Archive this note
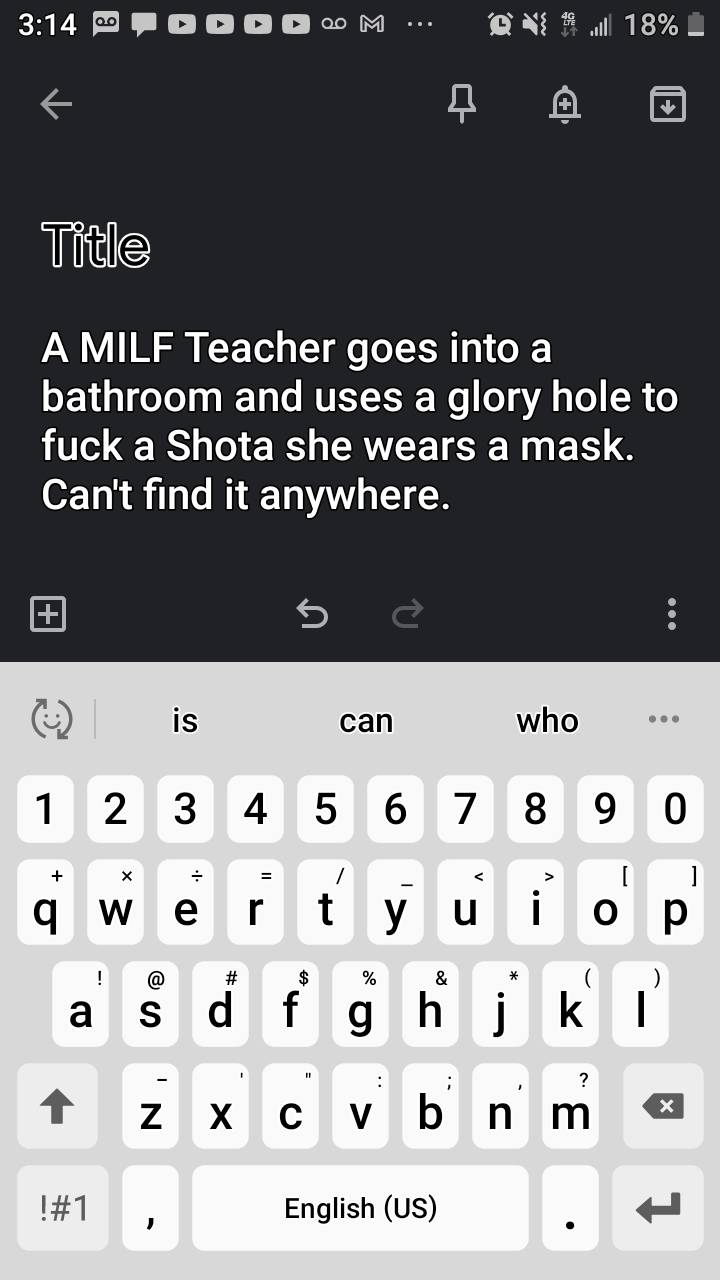 pos(668,103)
